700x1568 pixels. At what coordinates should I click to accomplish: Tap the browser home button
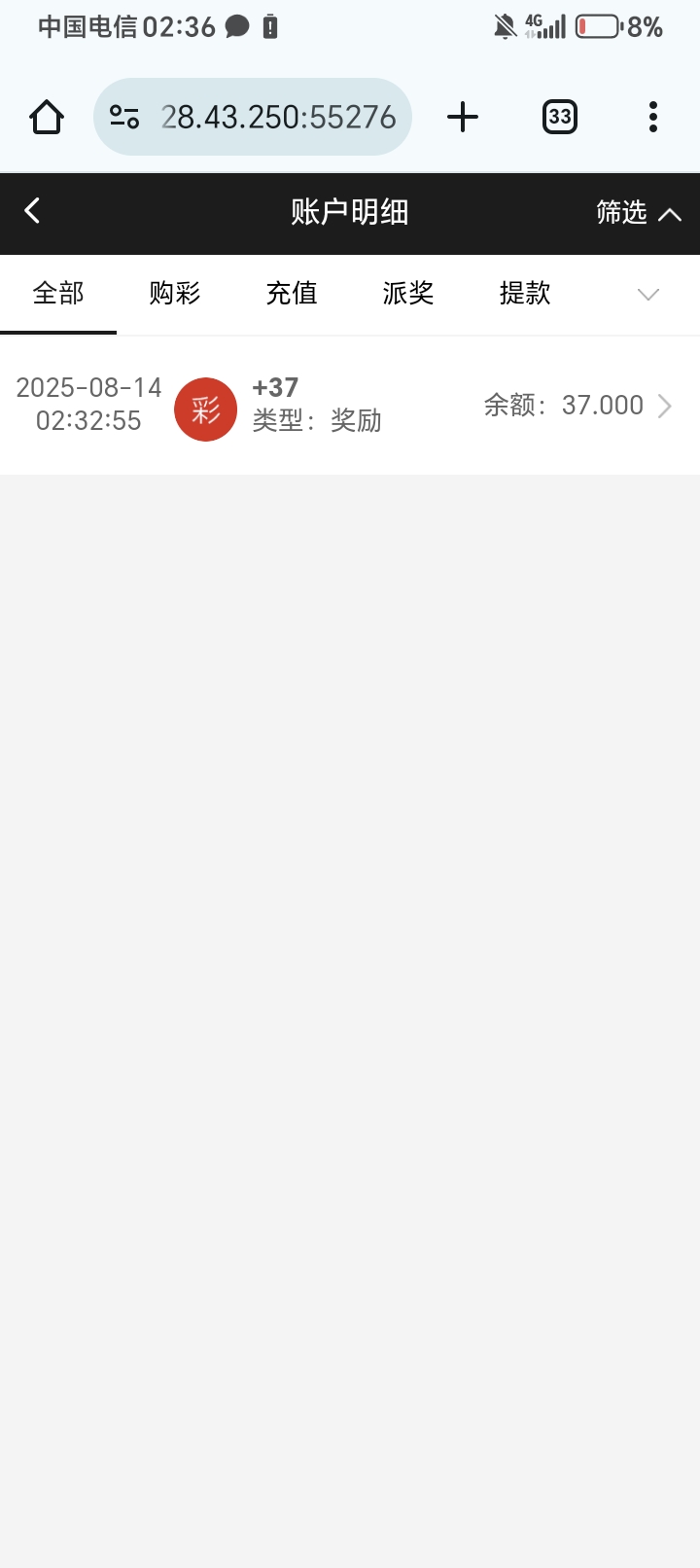[47, 117]
